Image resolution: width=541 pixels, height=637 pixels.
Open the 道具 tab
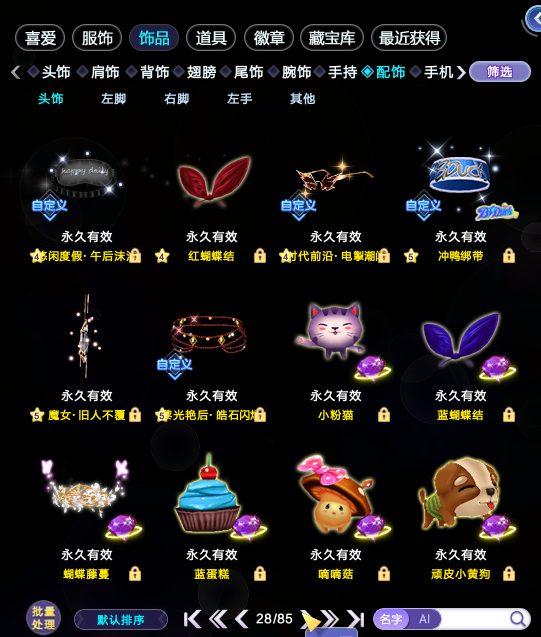(211, 38)
